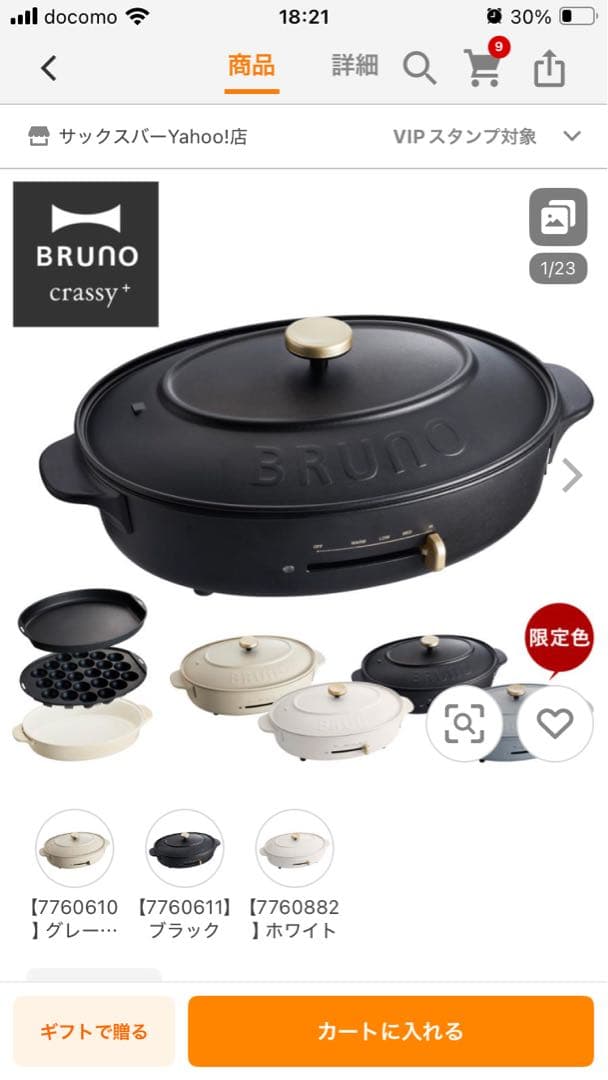Expand the VIPスタンプ対象 chevron

click(x=572, y=137)
